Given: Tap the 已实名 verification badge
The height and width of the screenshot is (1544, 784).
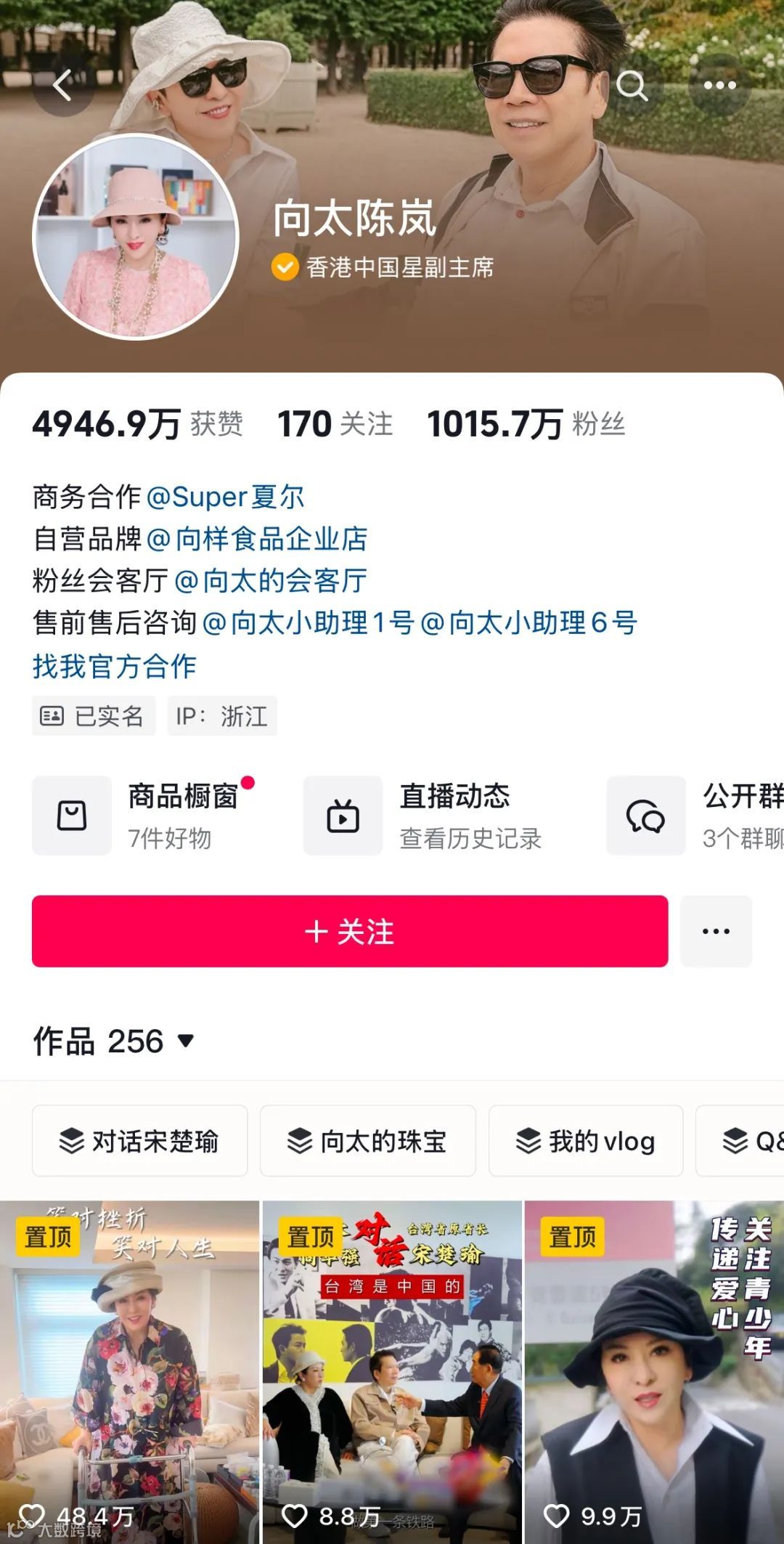Looking at the screenshot, I should [94, 715].
